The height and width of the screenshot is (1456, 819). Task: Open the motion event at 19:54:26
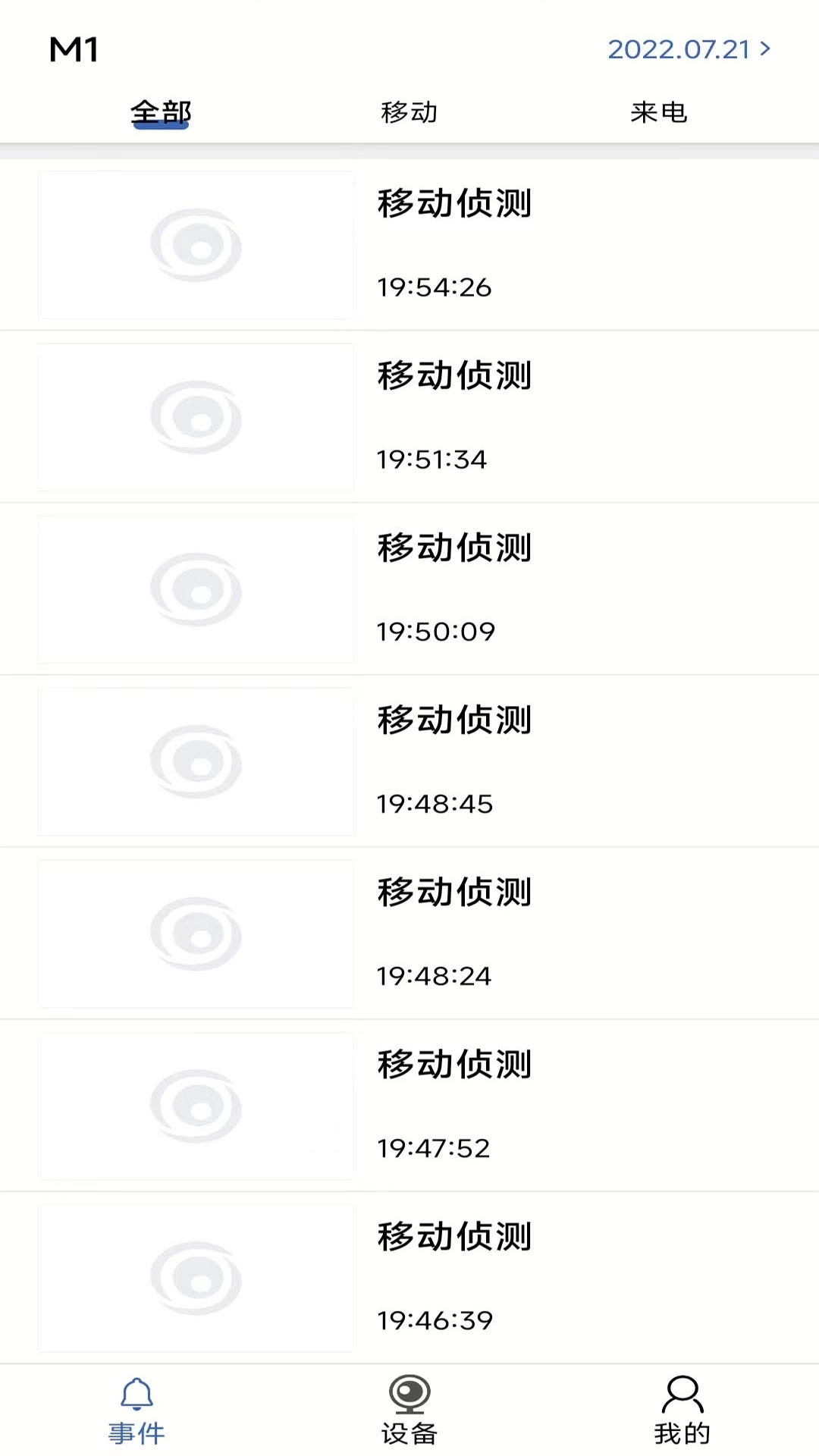tap(409, 245)
